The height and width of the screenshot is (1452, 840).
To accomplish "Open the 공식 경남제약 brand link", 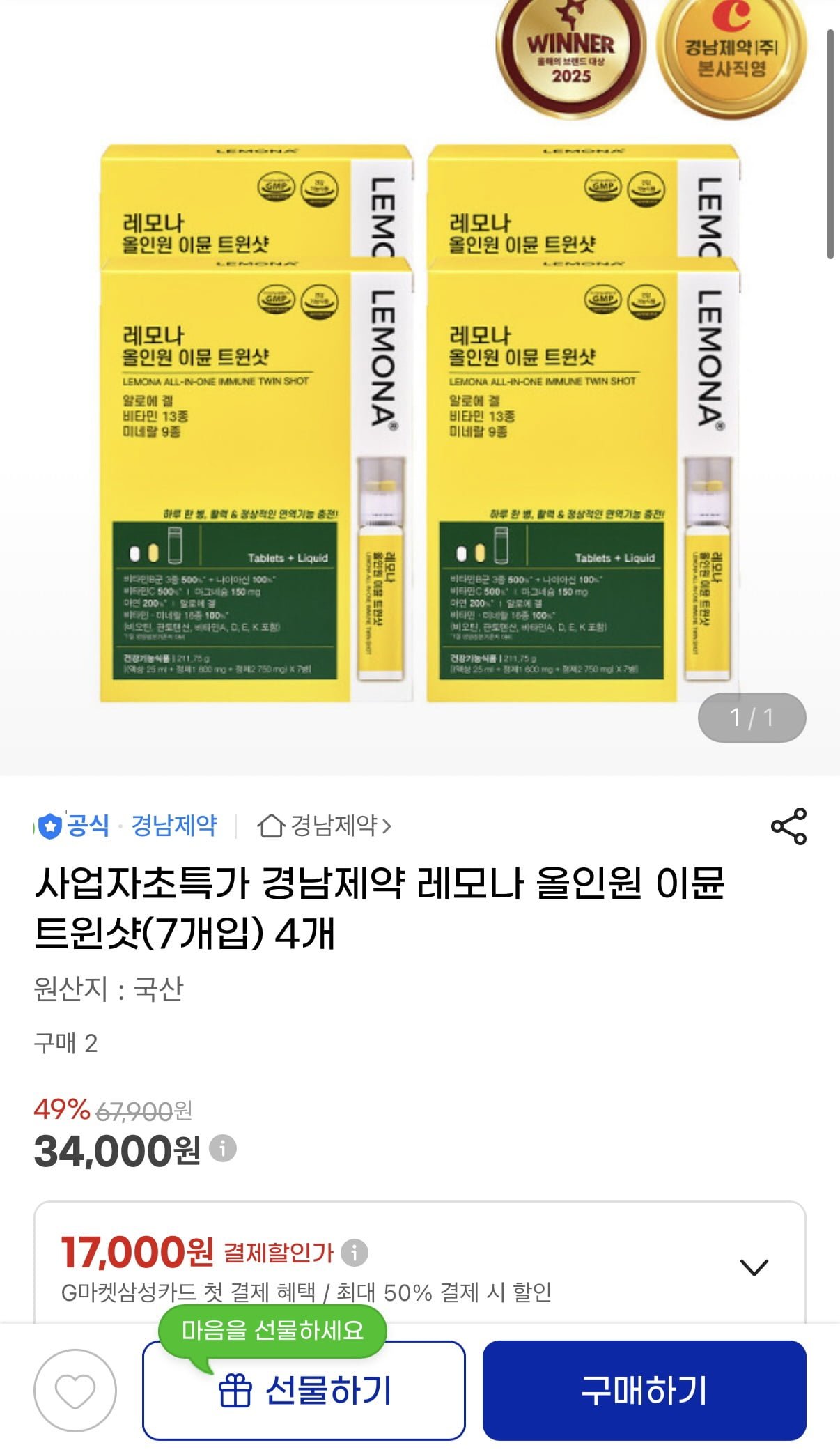I will [127, 826].
